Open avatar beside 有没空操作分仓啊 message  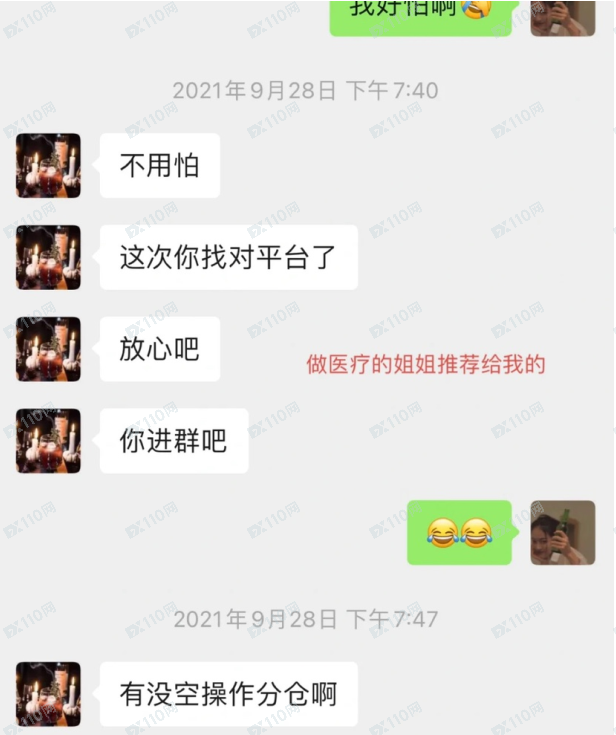[48, 694]
